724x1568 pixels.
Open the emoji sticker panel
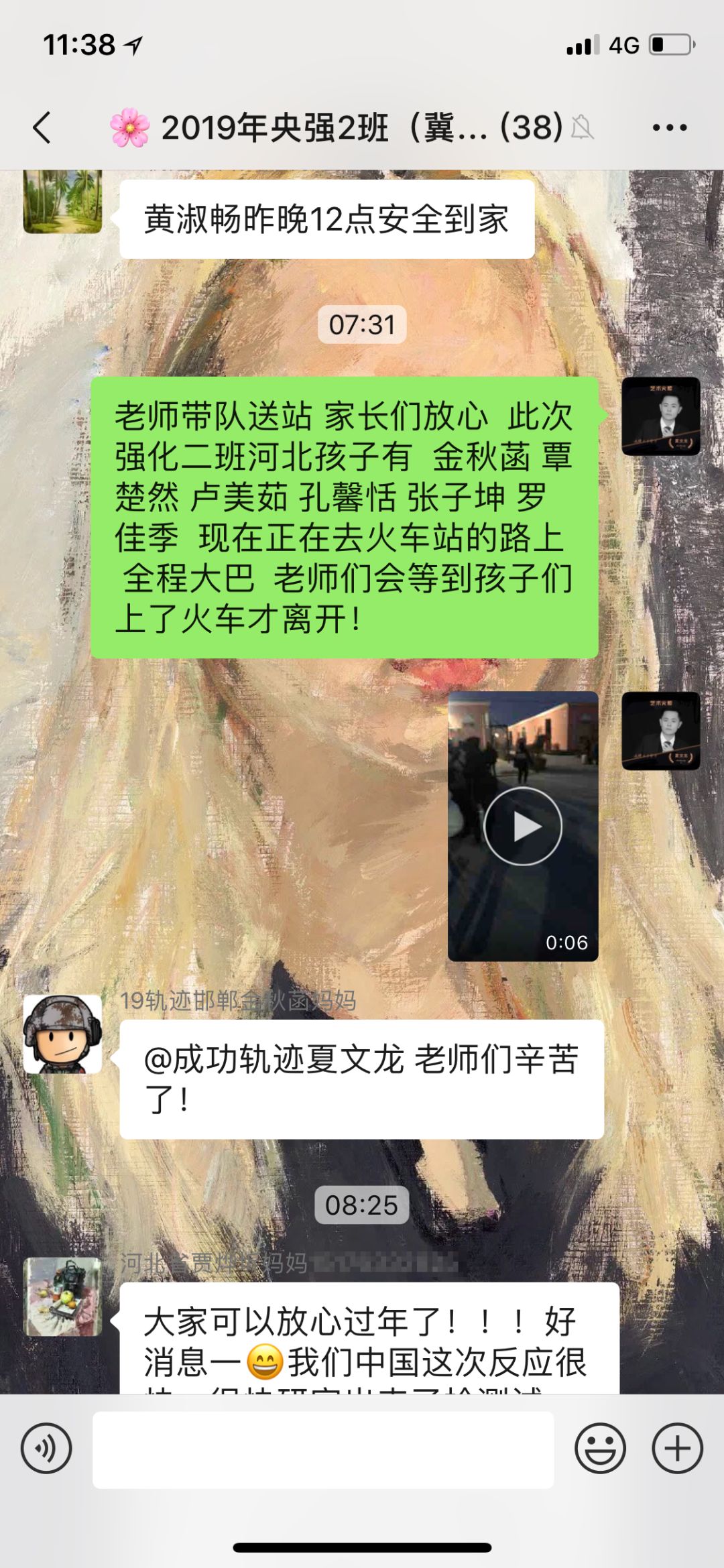click(599, 1448)
